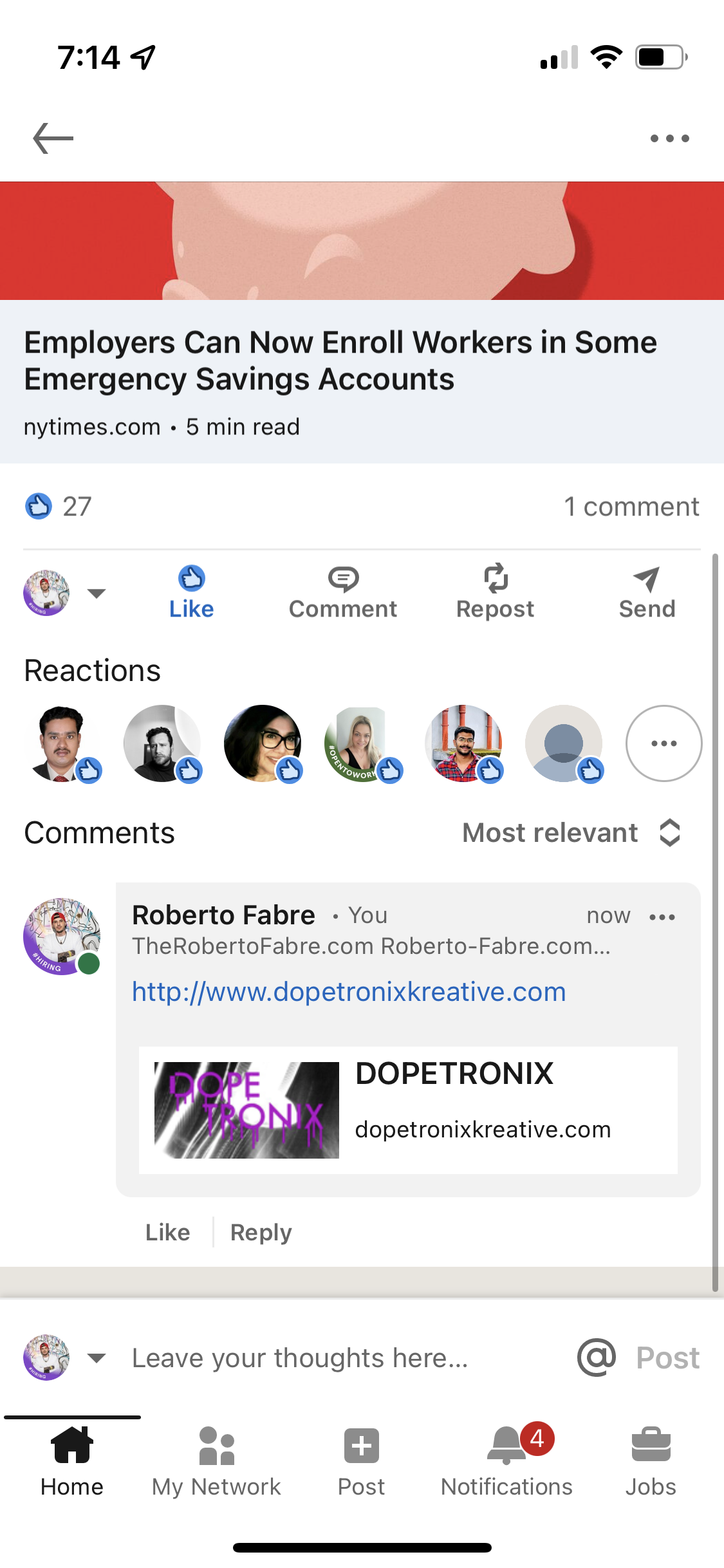The width and height of the screenshot is (724, 1568).
Task: Like Roberto Fabre's comment
Action: click(x=167, y=1233)
